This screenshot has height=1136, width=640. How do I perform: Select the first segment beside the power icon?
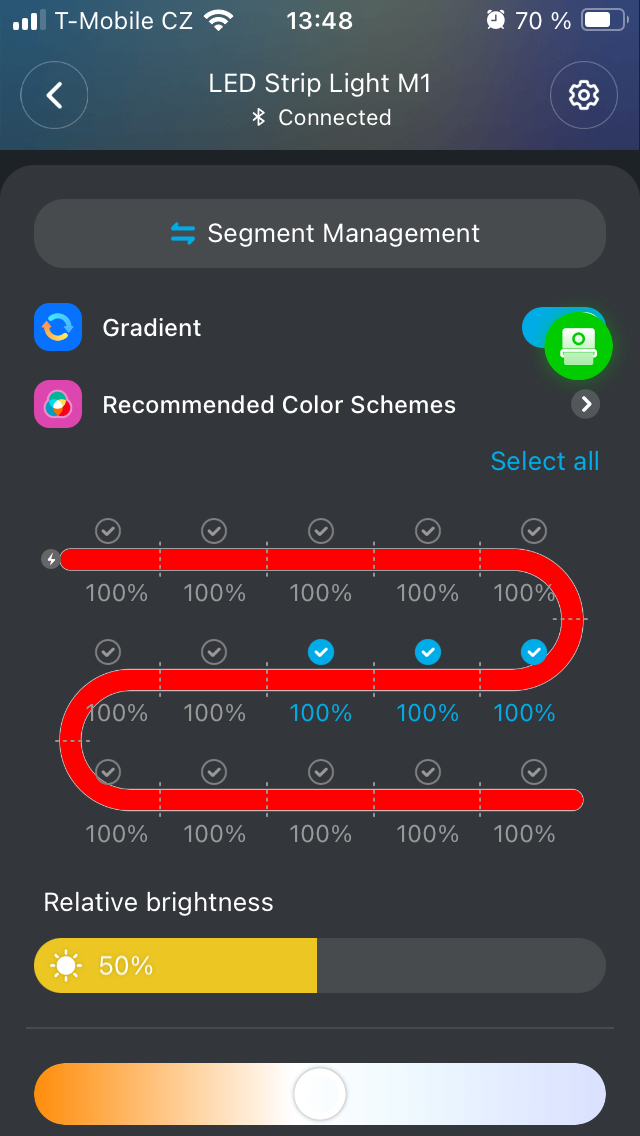click(x=107, y=531)
